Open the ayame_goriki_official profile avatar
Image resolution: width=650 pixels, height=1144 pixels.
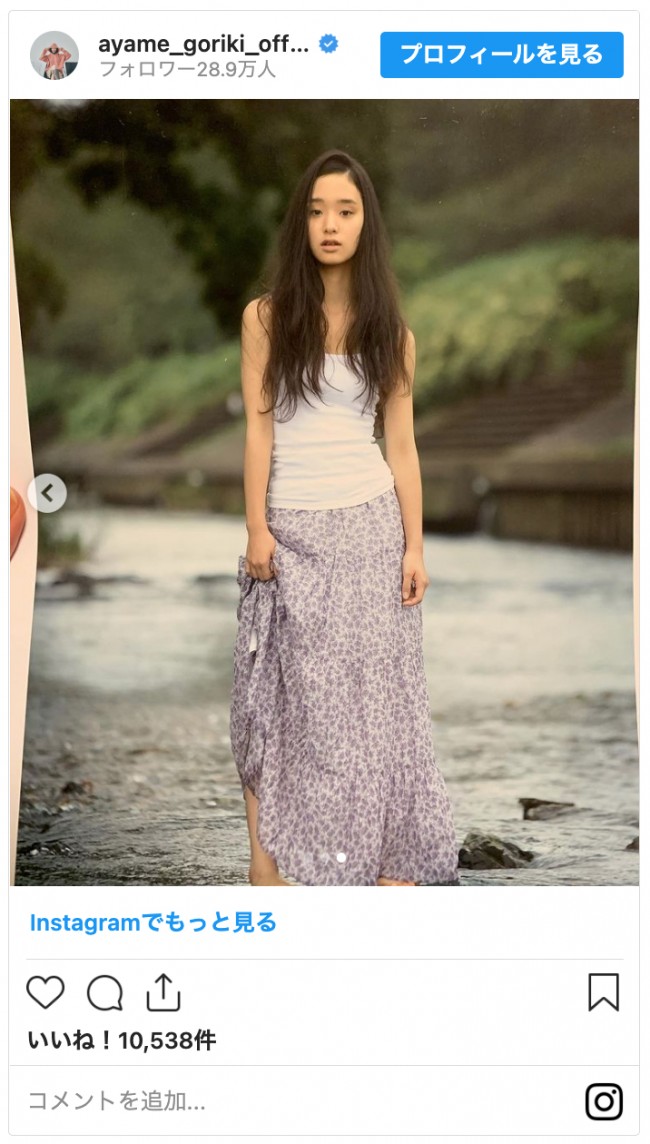click(x=54, y=55)
